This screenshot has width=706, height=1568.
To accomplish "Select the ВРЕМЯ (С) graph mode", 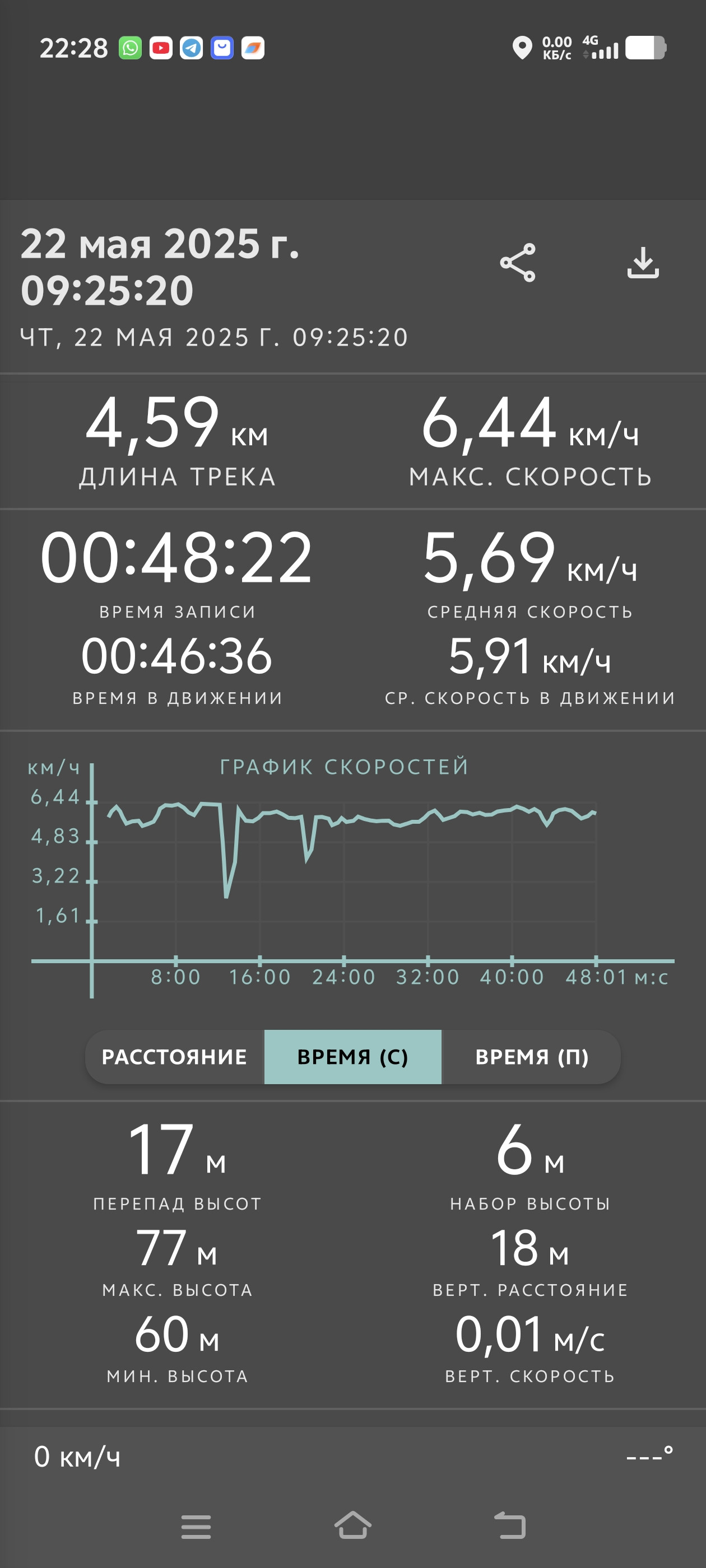I will (x=352, y=1057).
